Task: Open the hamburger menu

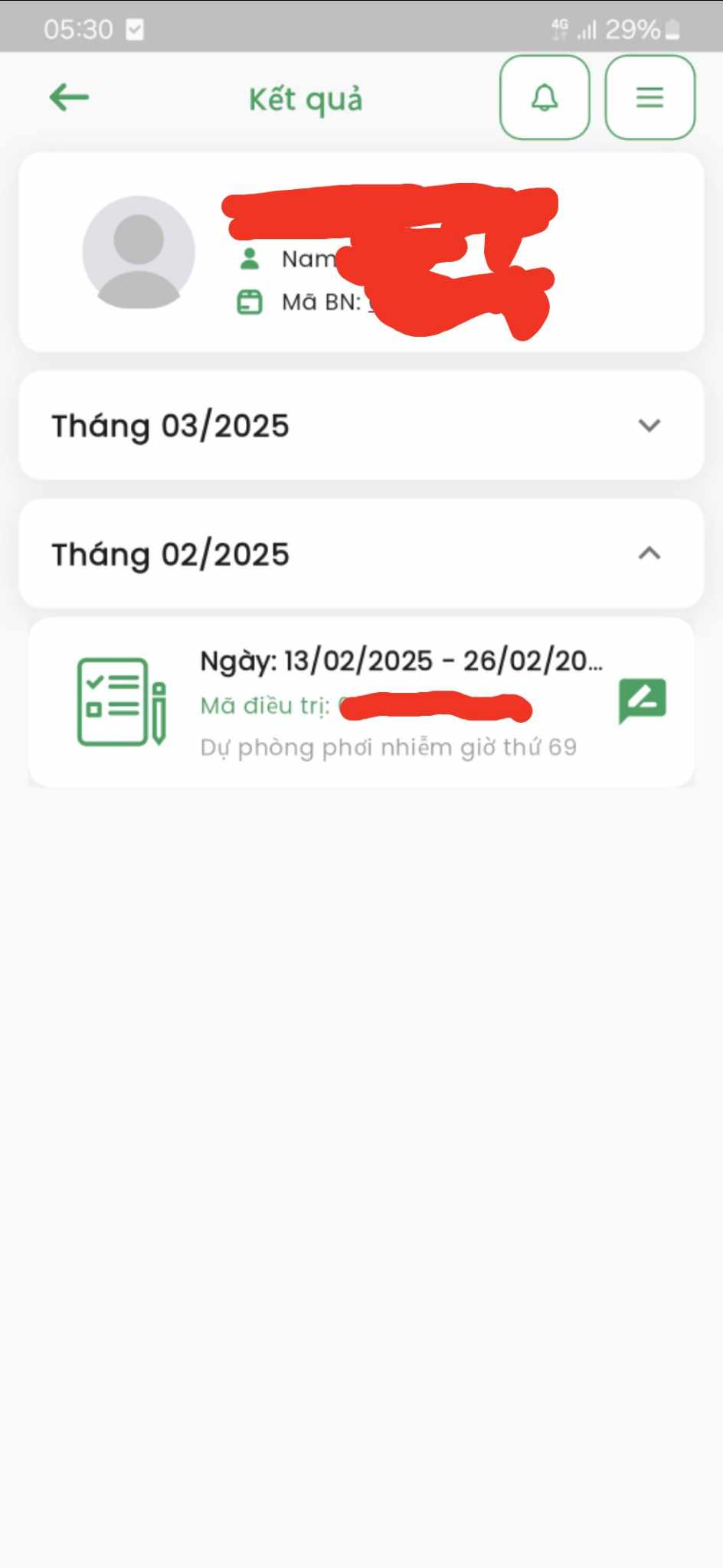Action: 649,98
